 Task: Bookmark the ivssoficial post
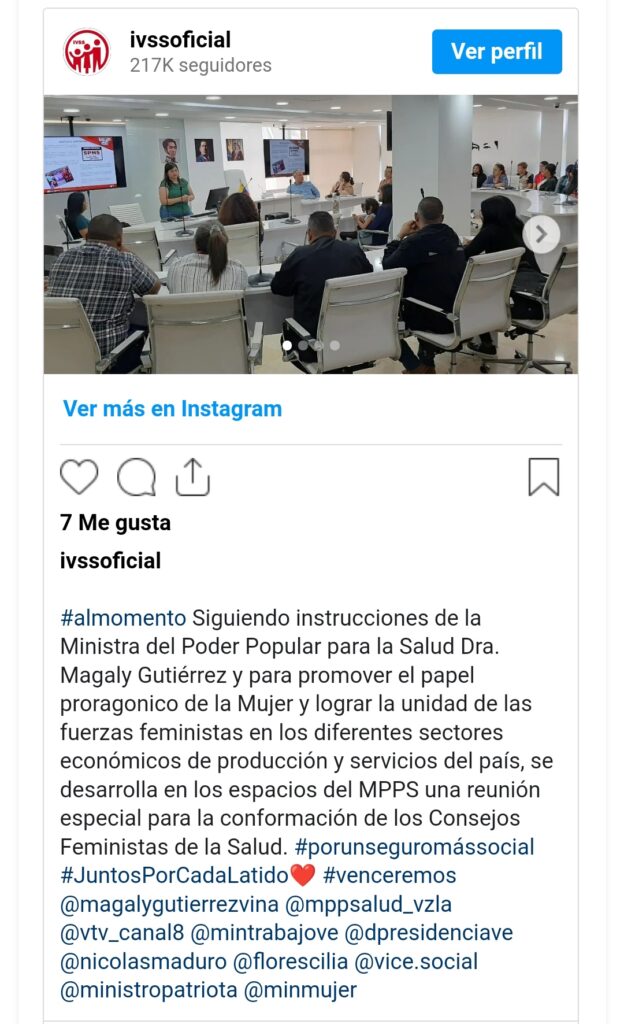coord(543,478)
